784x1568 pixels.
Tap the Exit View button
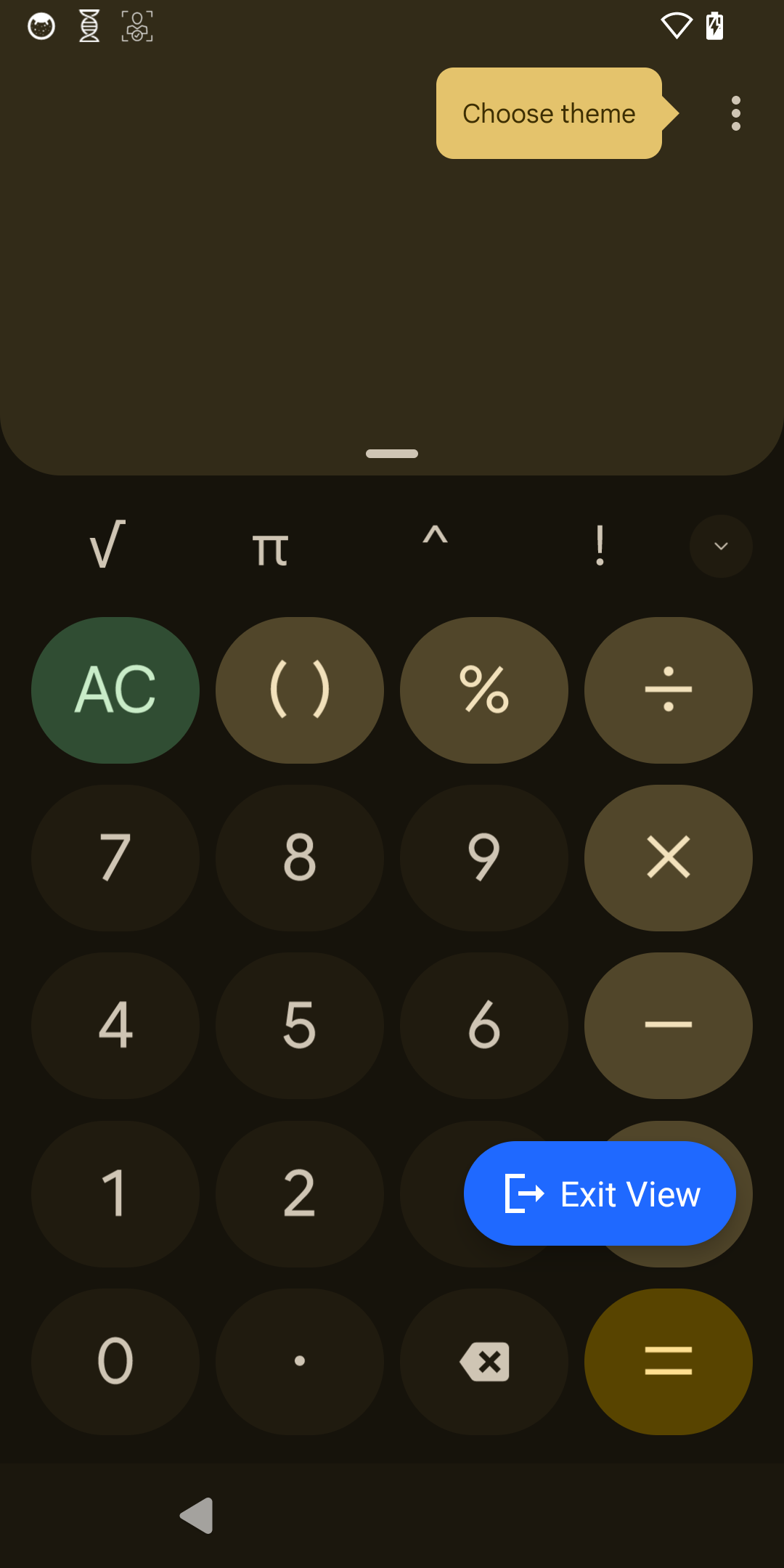click(600, 1193)
